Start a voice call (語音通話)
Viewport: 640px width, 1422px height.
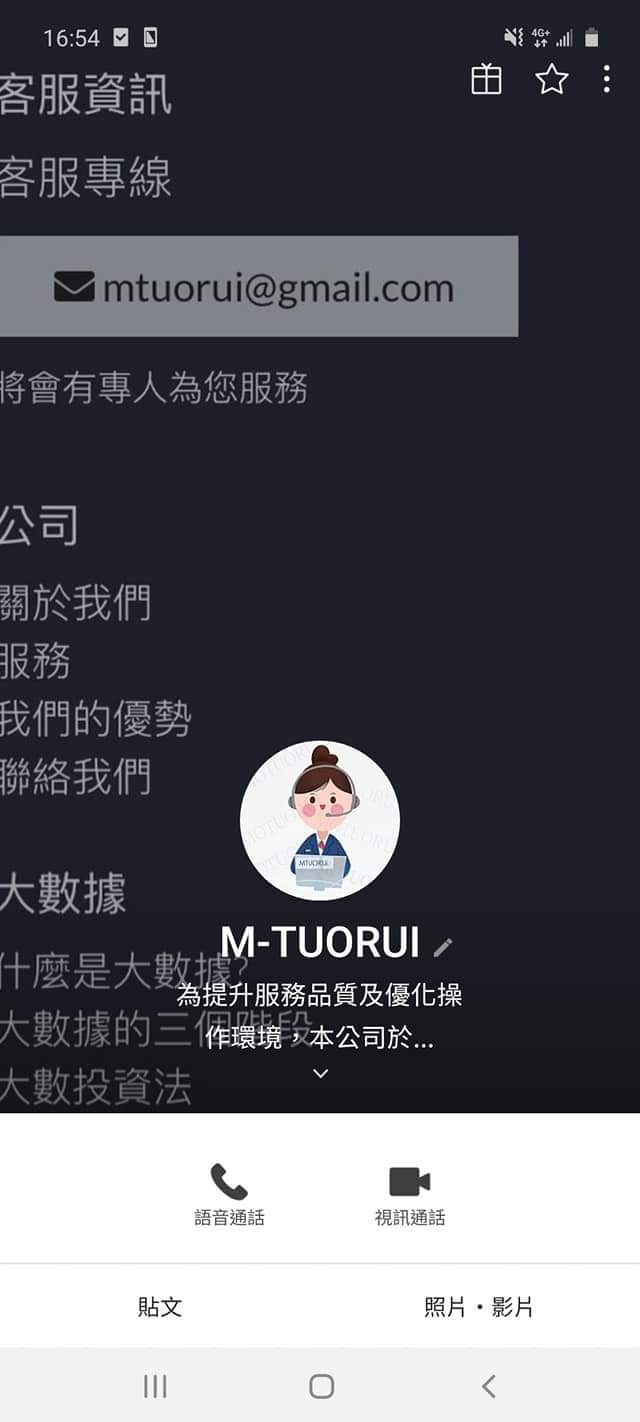[229, 1193]
